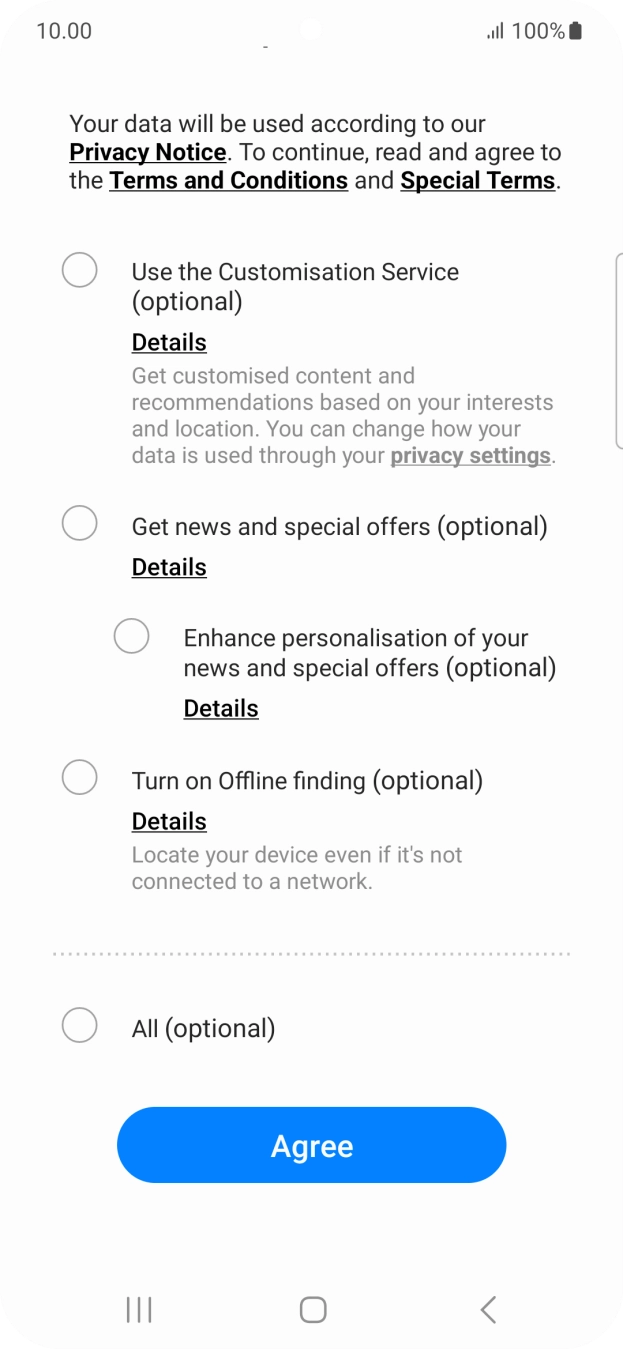View Details for Customisation Service
623x1349 pixels.
pos(169,343)
